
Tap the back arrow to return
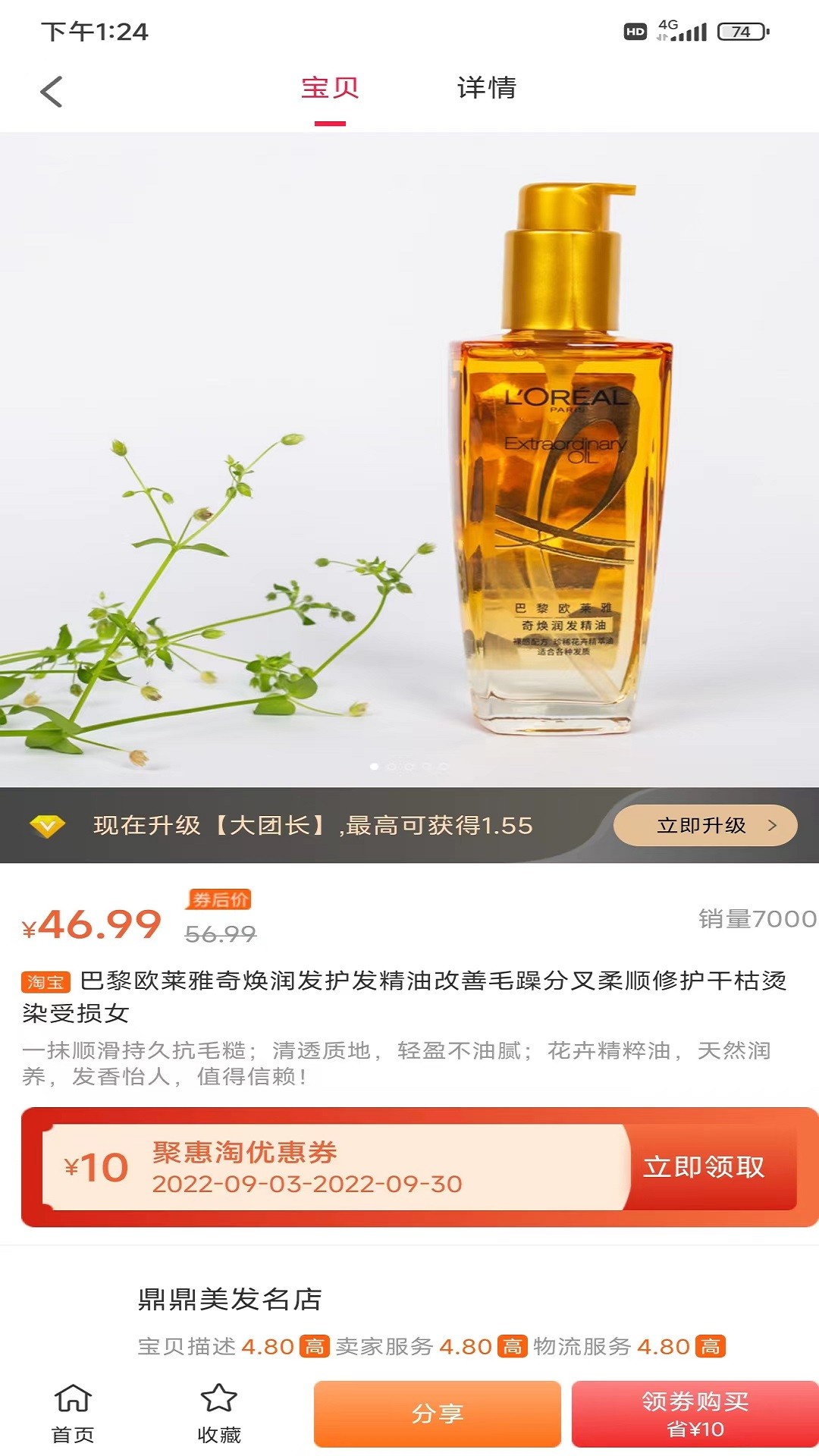[x=50, y=89]
